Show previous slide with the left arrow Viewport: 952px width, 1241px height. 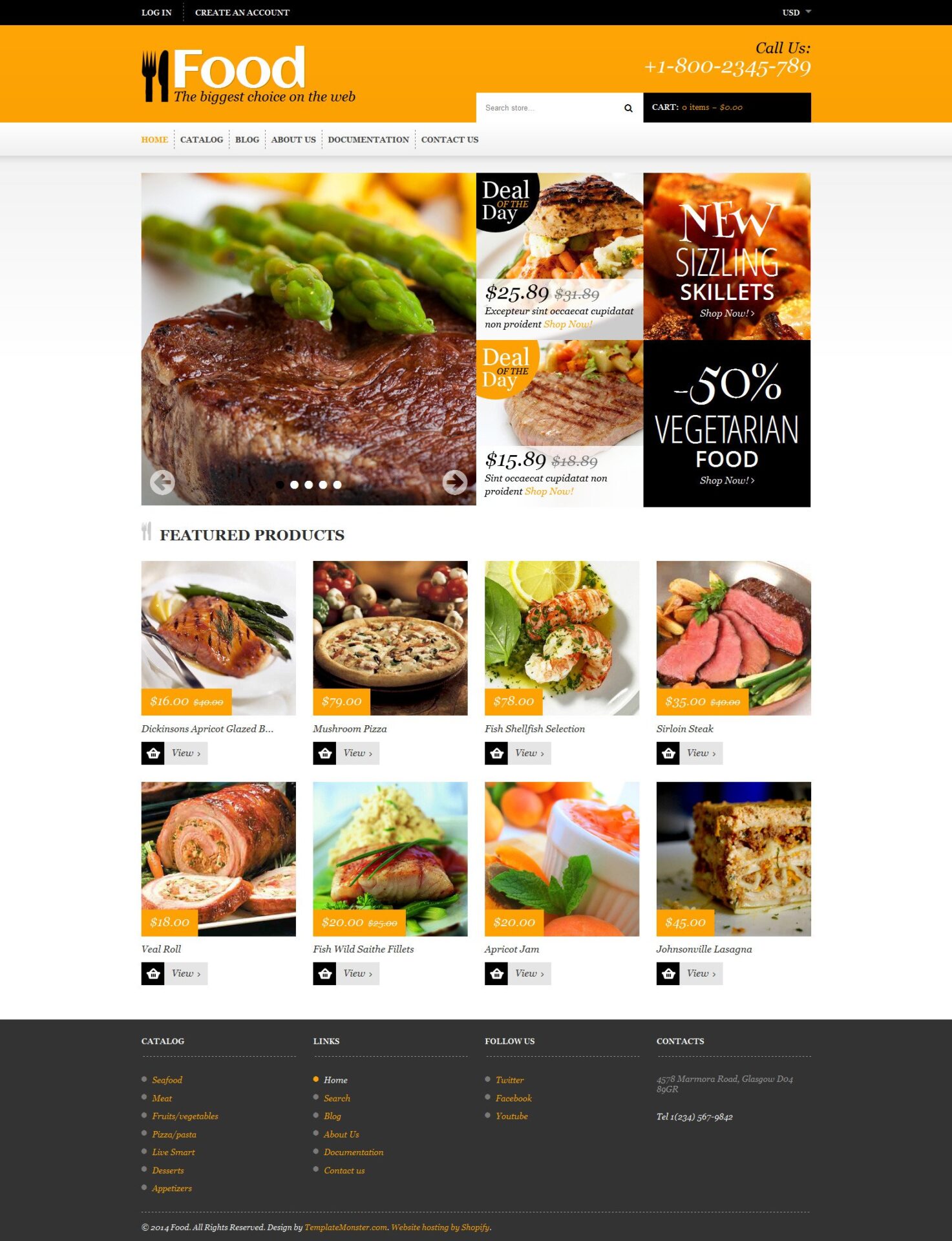click(x=162, y=482)
